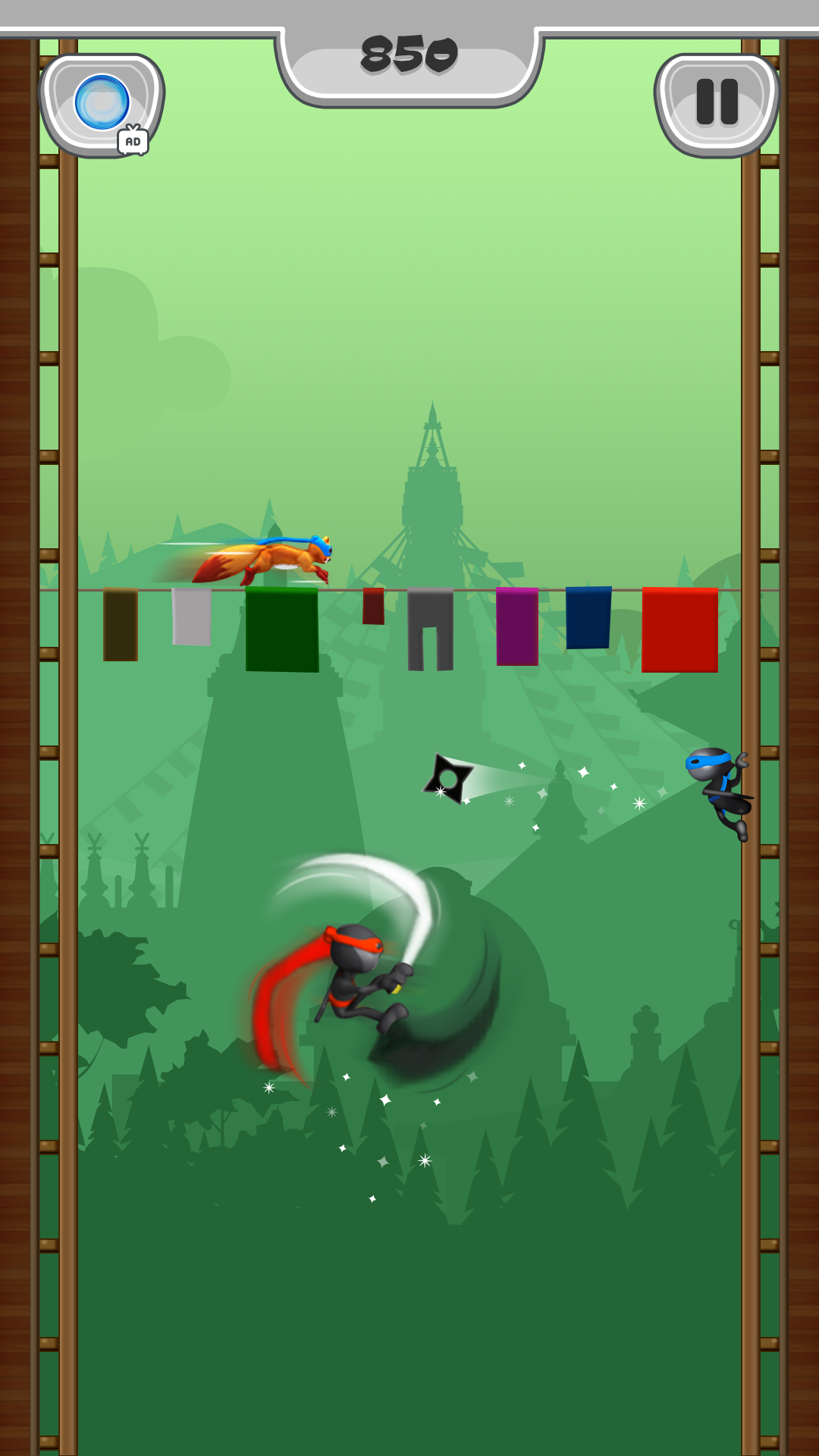Tap the AD television badge
819x1456 pixels.
[x=132, y=143]
